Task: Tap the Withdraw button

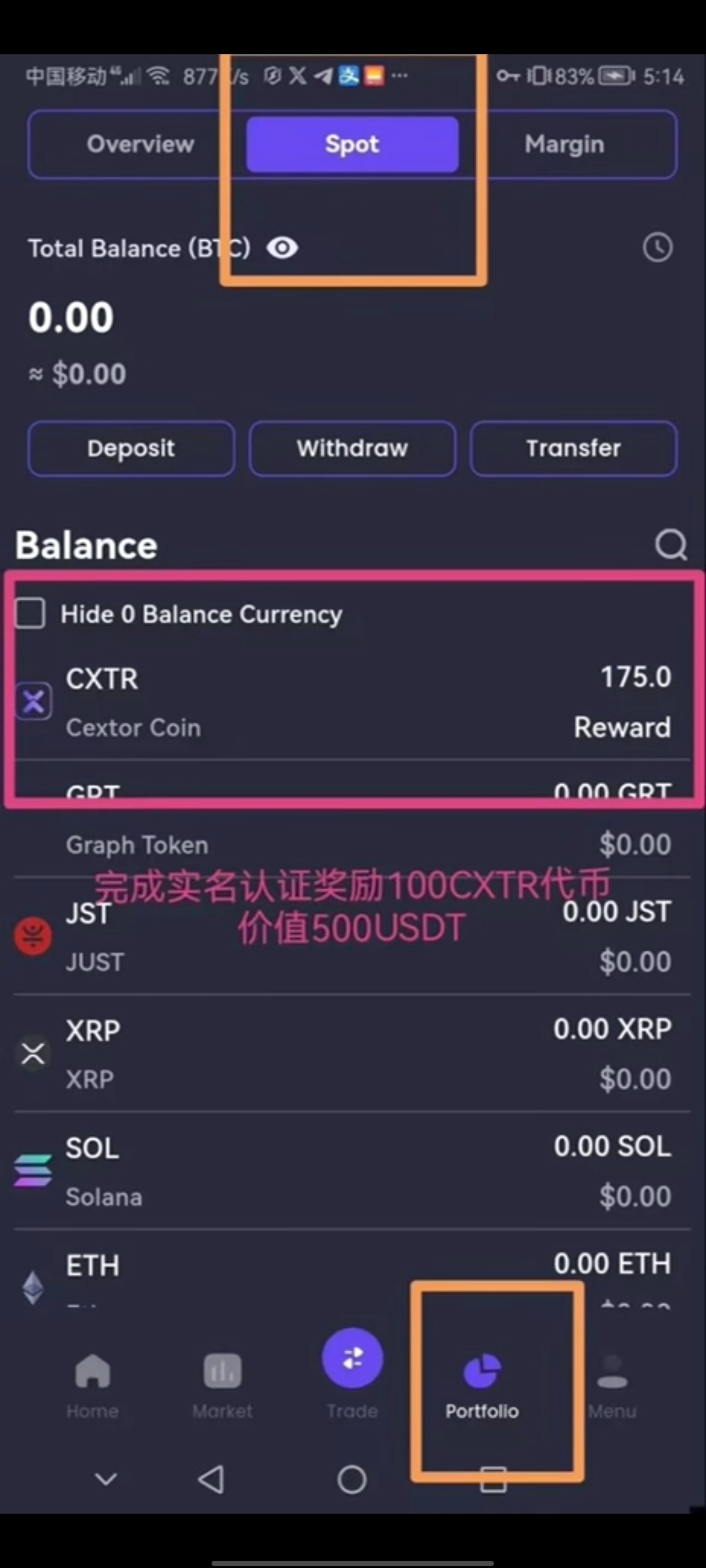Action: click(352, 449)
